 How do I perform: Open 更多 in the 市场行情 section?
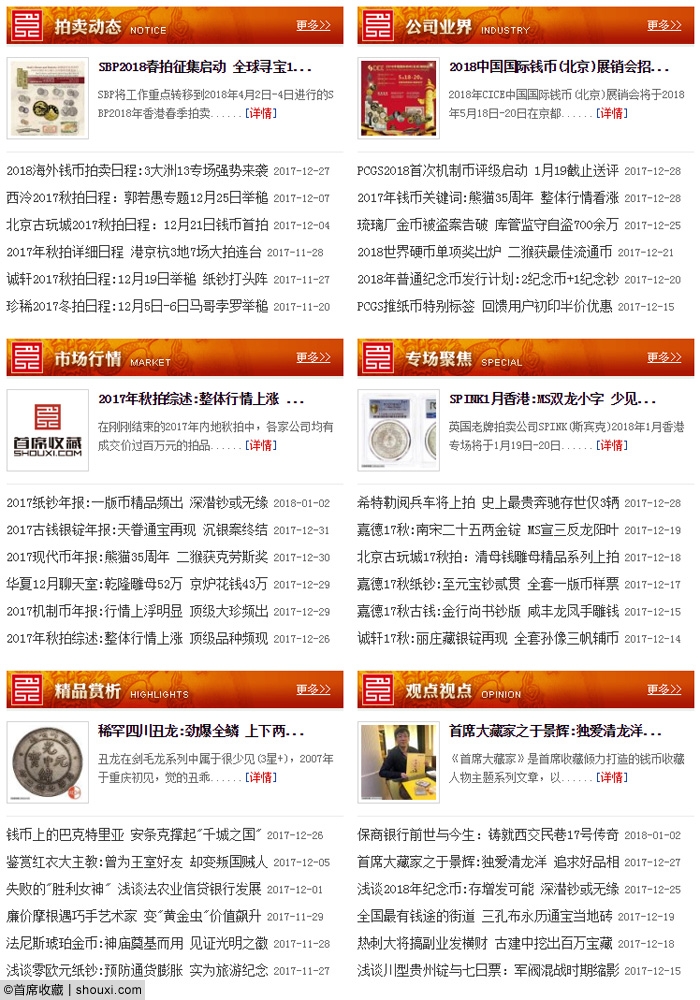point(313,358)
